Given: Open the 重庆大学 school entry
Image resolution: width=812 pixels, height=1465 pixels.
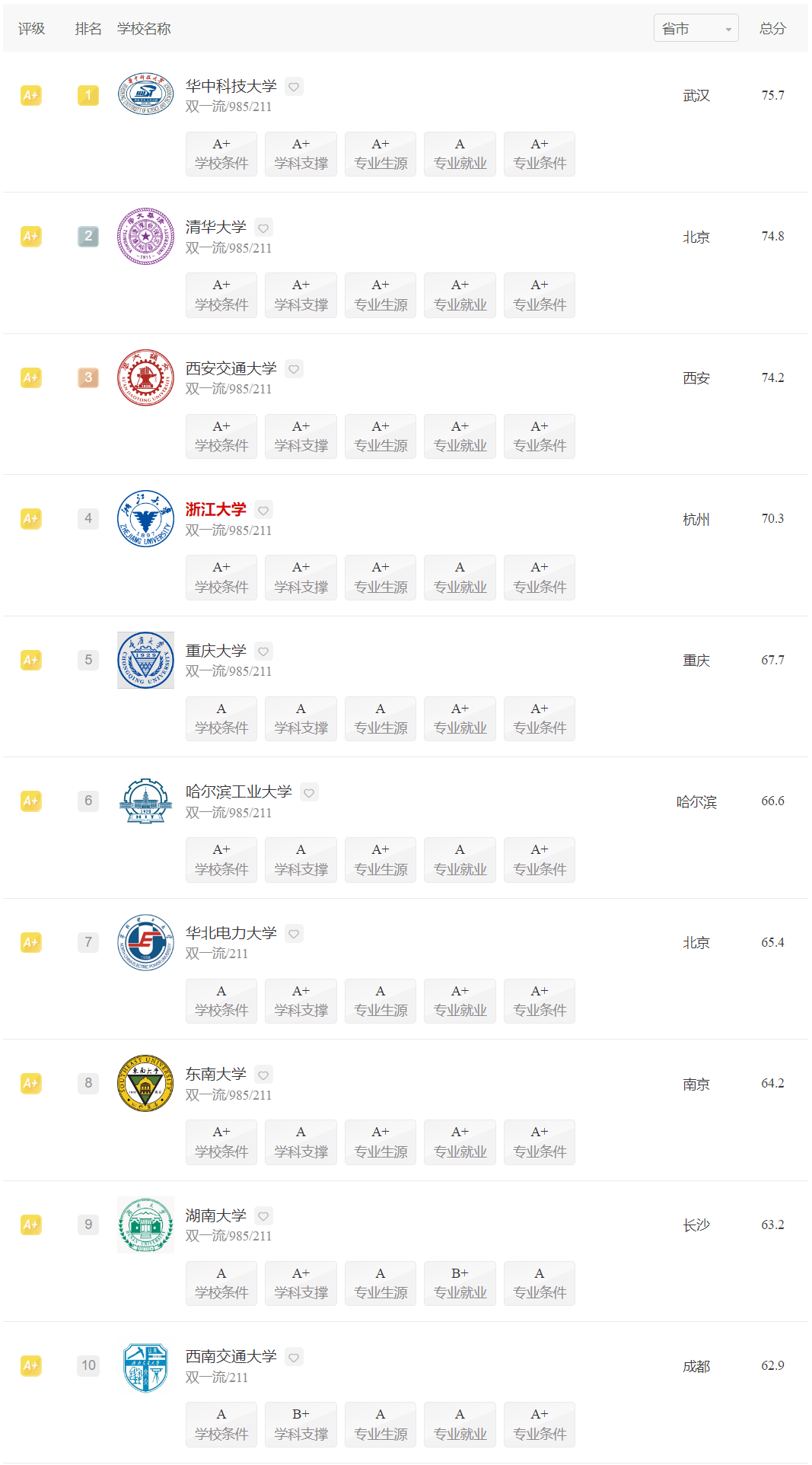Looking at the screenshot, I should 216,651.
